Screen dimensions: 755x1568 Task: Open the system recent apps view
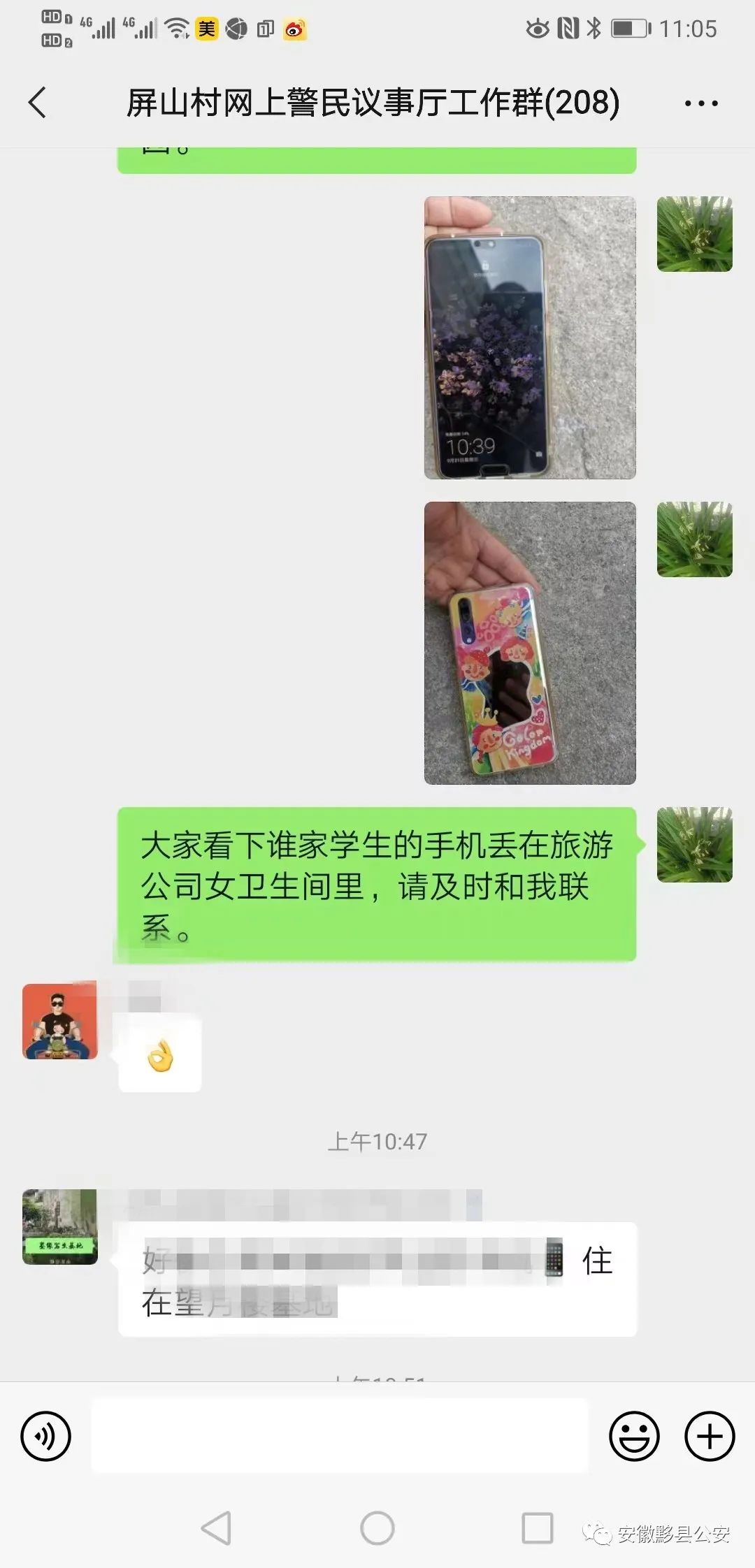click(x=537, y=1528)
